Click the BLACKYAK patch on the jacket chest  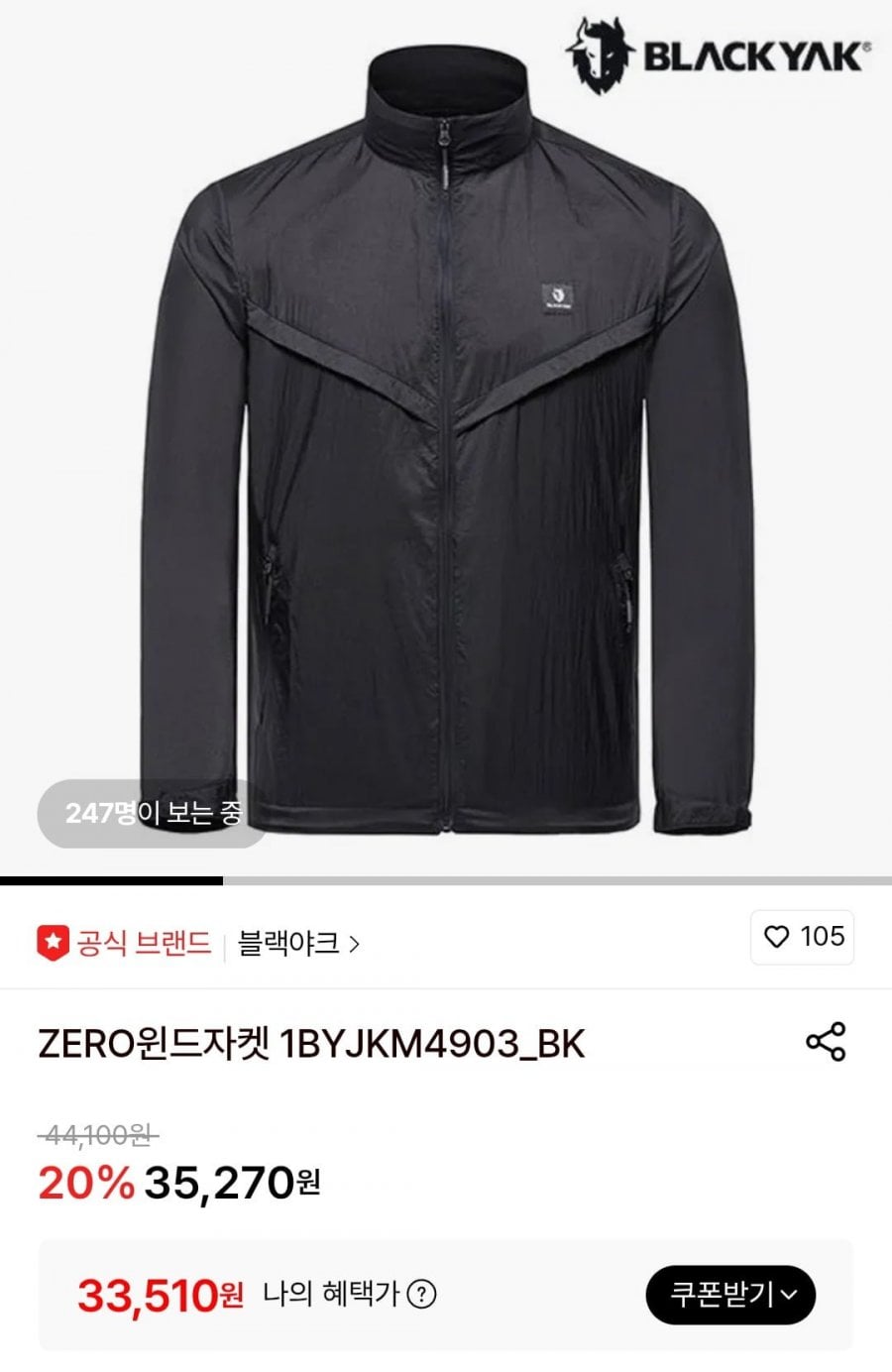(558, 296)
